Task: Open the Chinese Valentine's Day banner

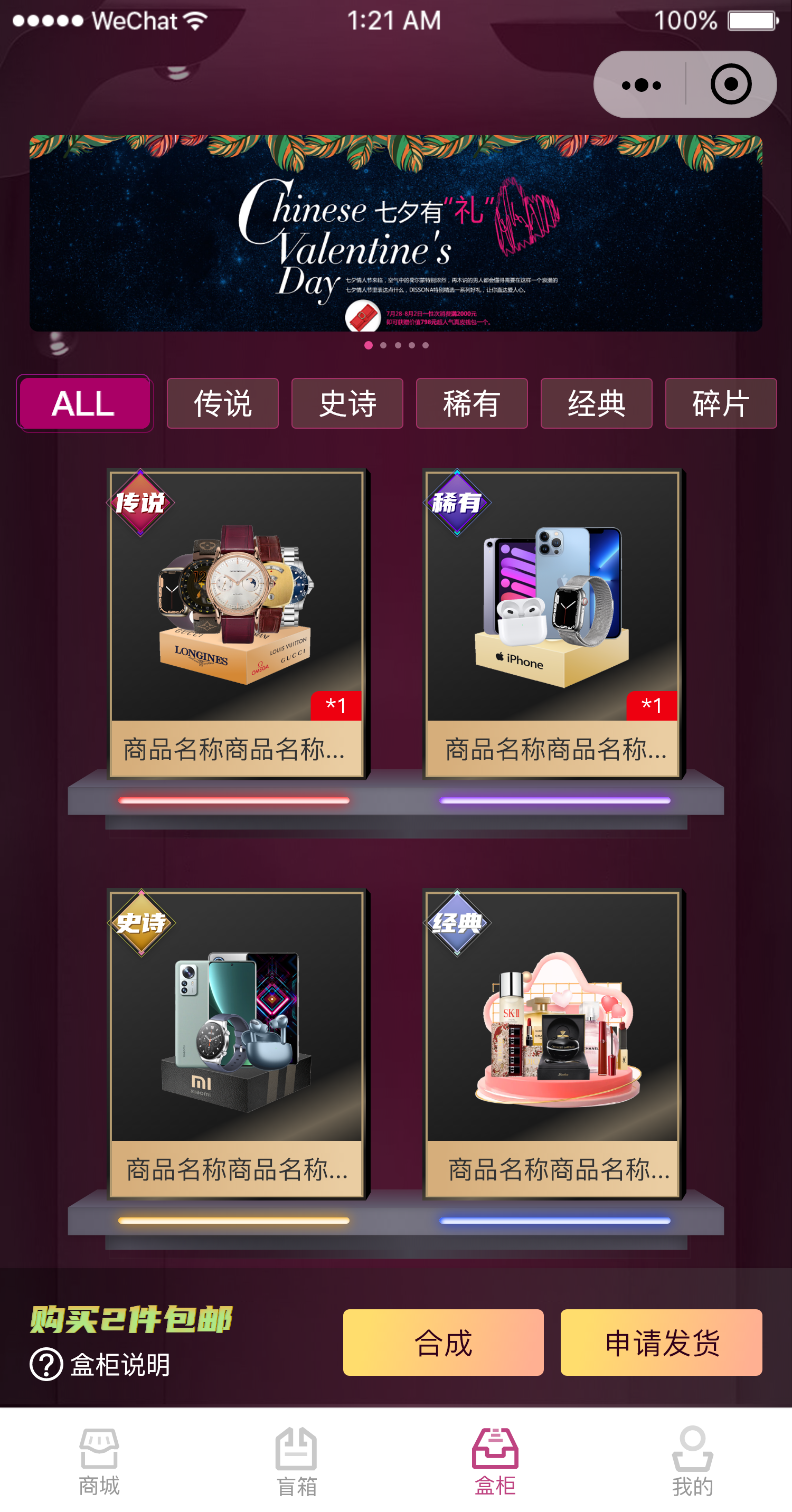Action: point(395,233)
